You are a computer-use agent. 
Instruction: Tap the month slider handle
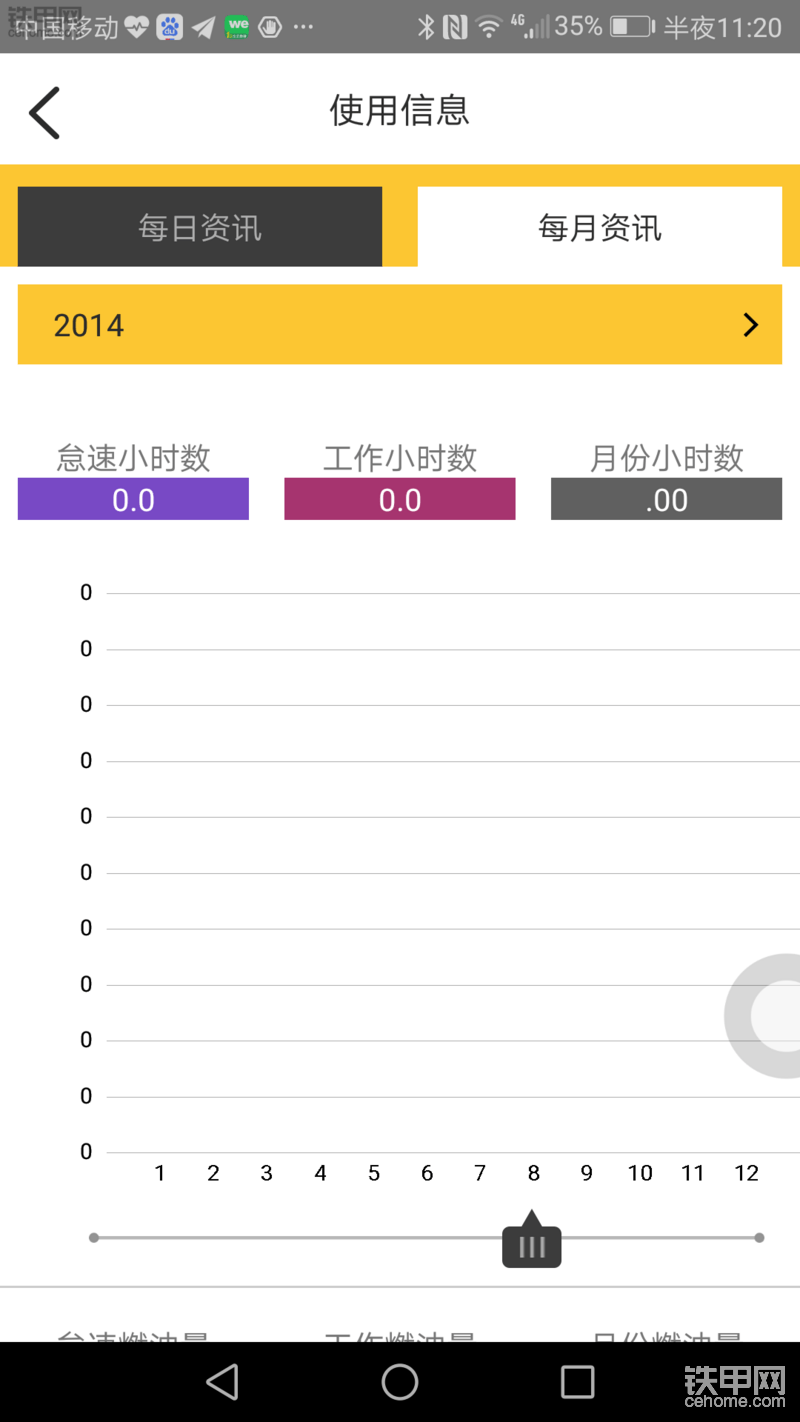click(x=532, y=1240)
